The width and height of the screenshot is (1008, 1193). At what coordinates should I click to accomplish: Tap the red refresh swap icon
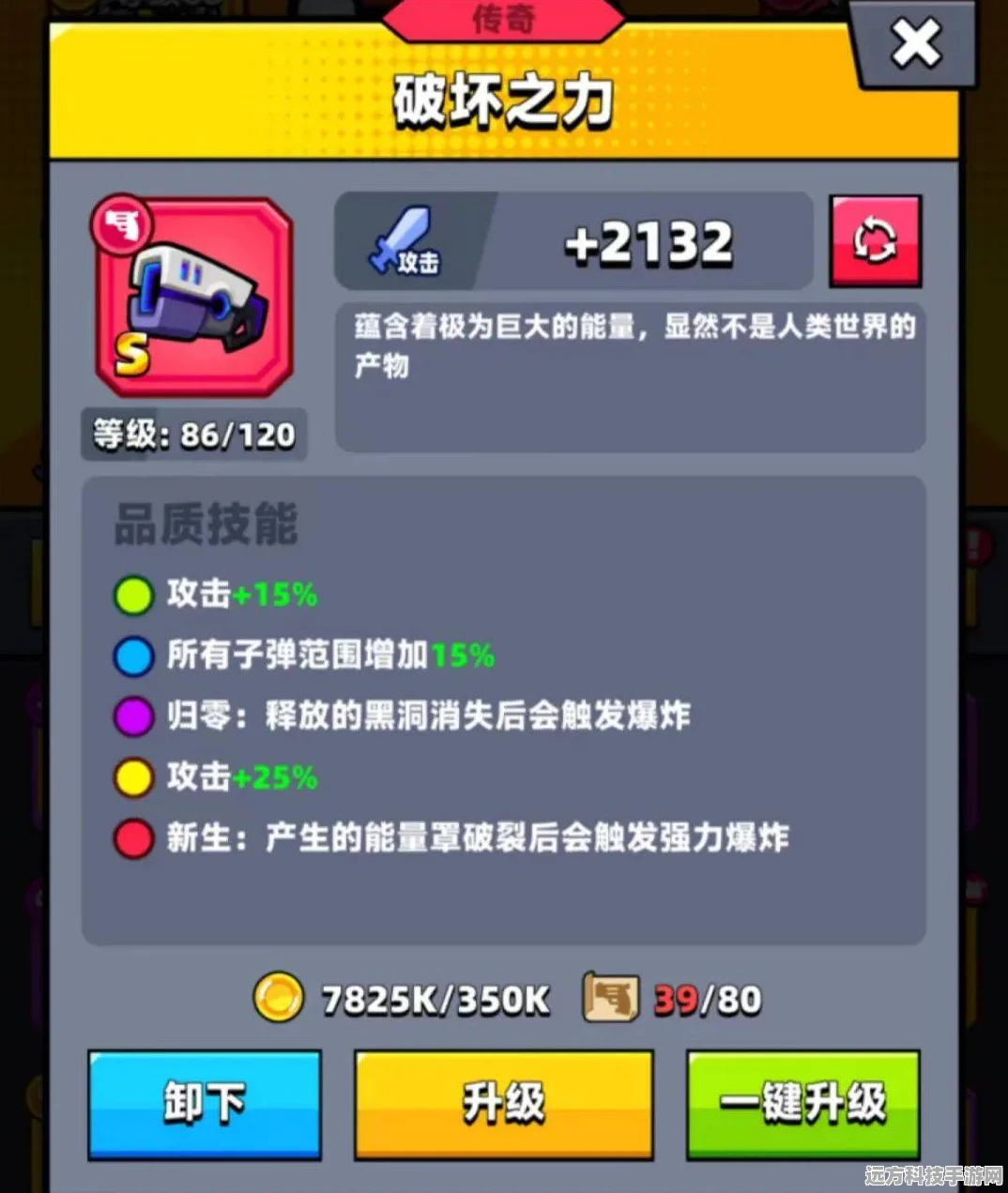click(875, 241)
